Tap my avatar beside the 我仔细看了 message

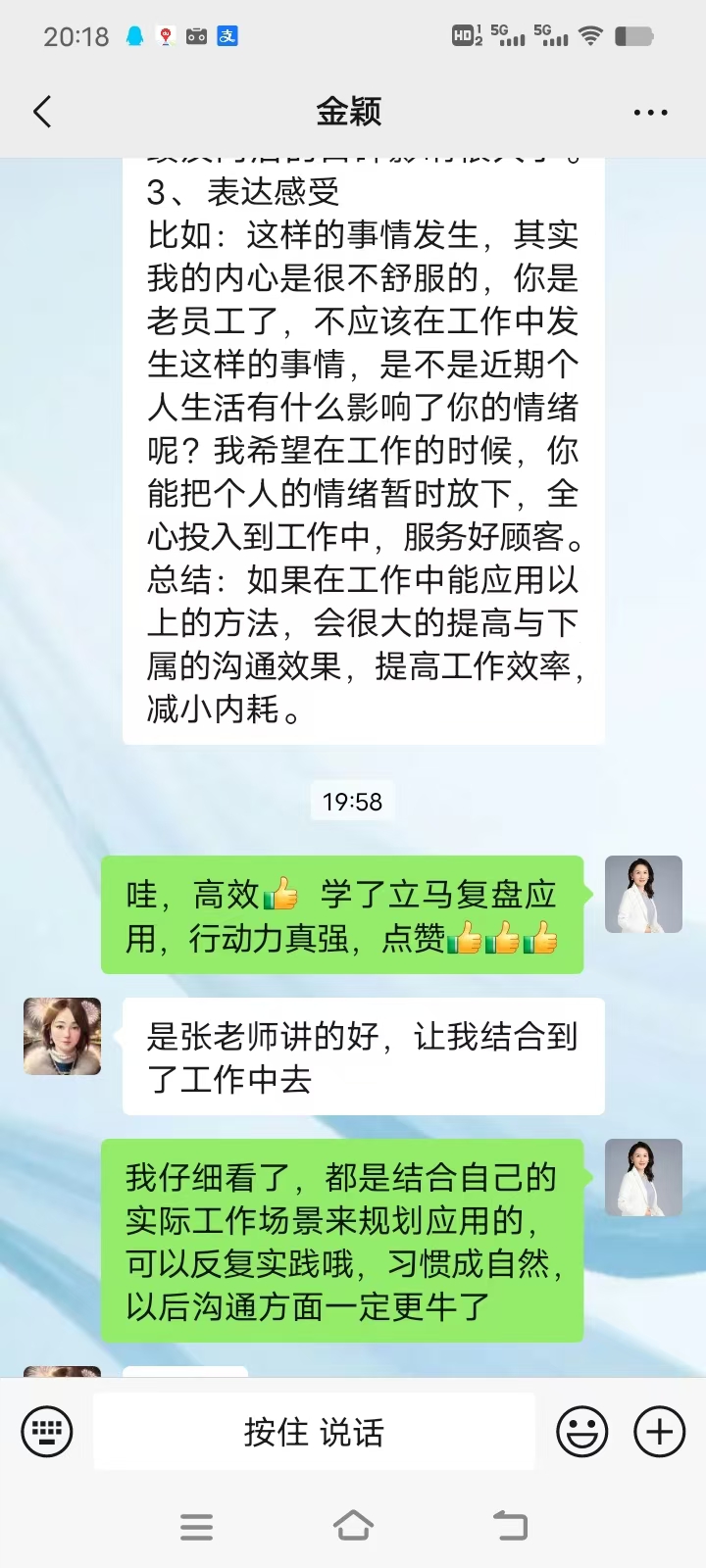(643, 1177)
